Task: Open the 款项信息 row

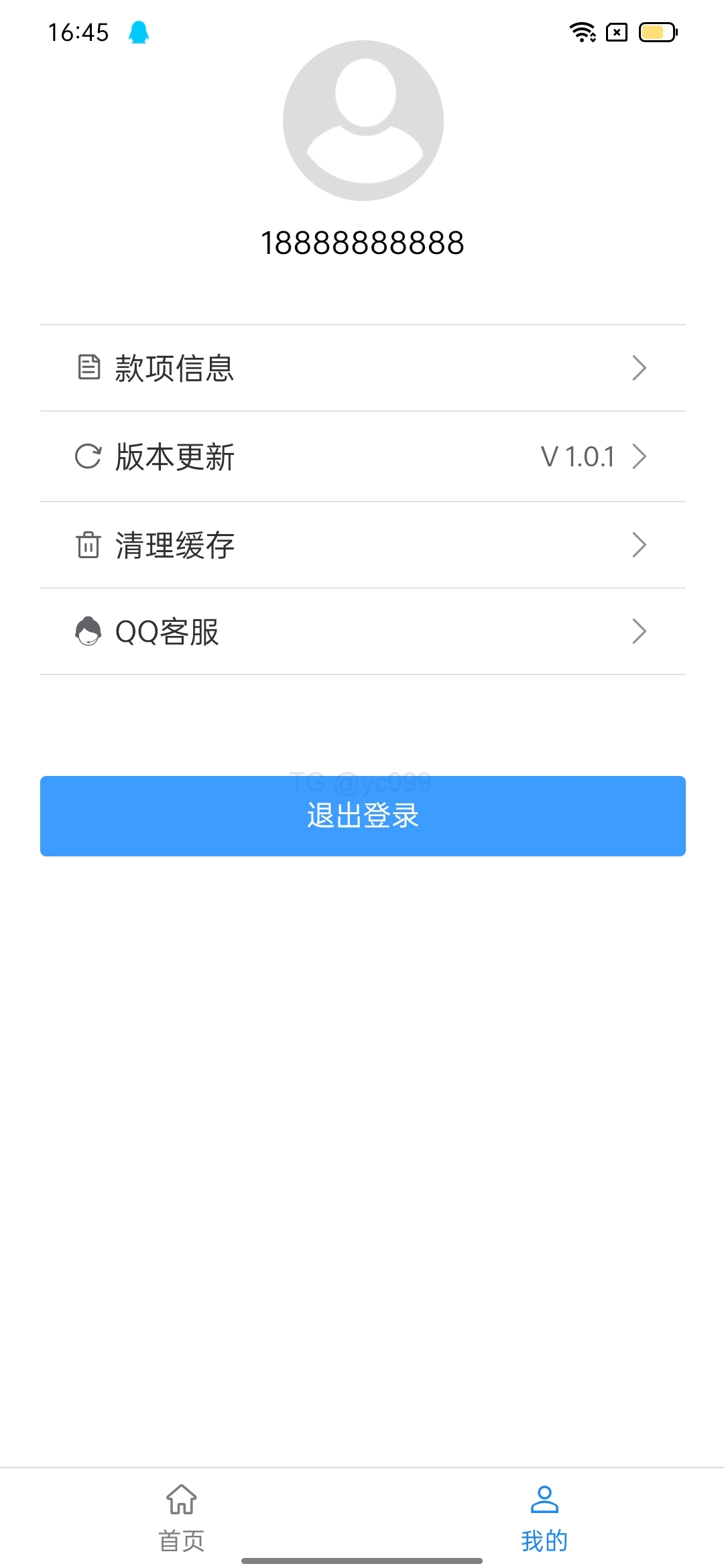Action: (362, 368)
